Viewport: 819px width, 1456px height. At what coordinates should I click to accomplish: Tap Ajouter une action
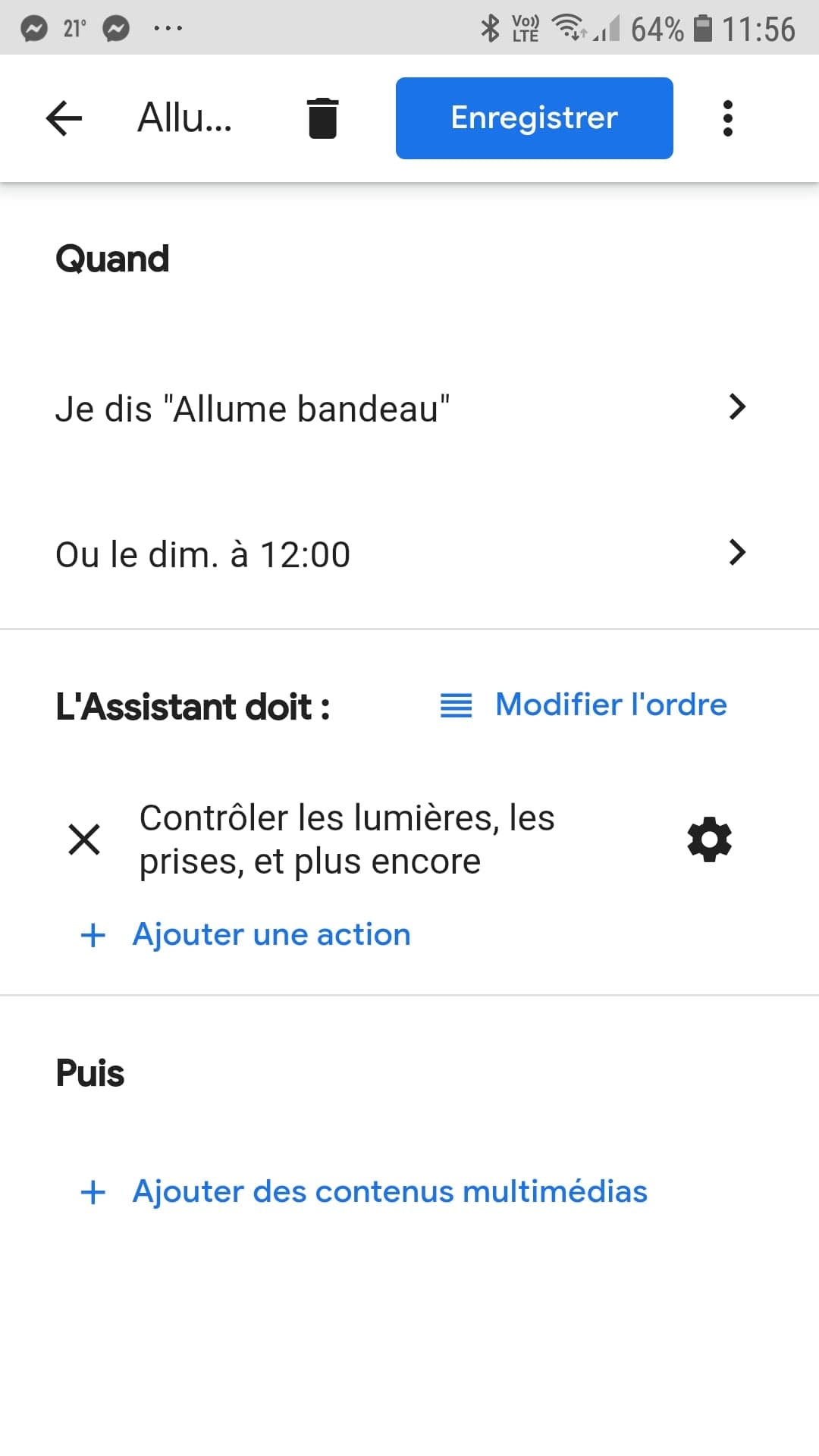click(246, 934)
